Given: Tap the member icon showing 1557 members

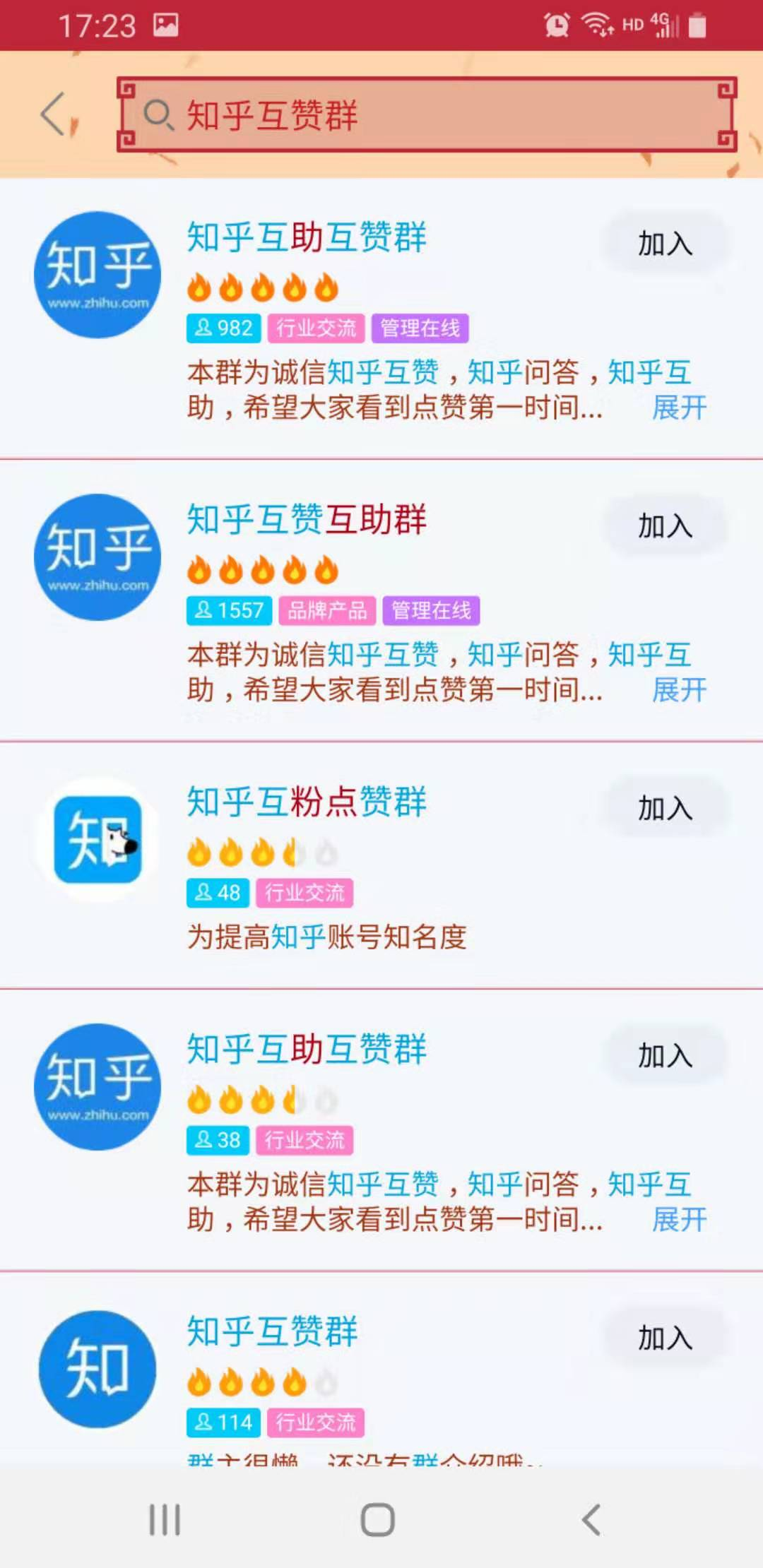Looking at the screenshot, I should tap(227, 610).
